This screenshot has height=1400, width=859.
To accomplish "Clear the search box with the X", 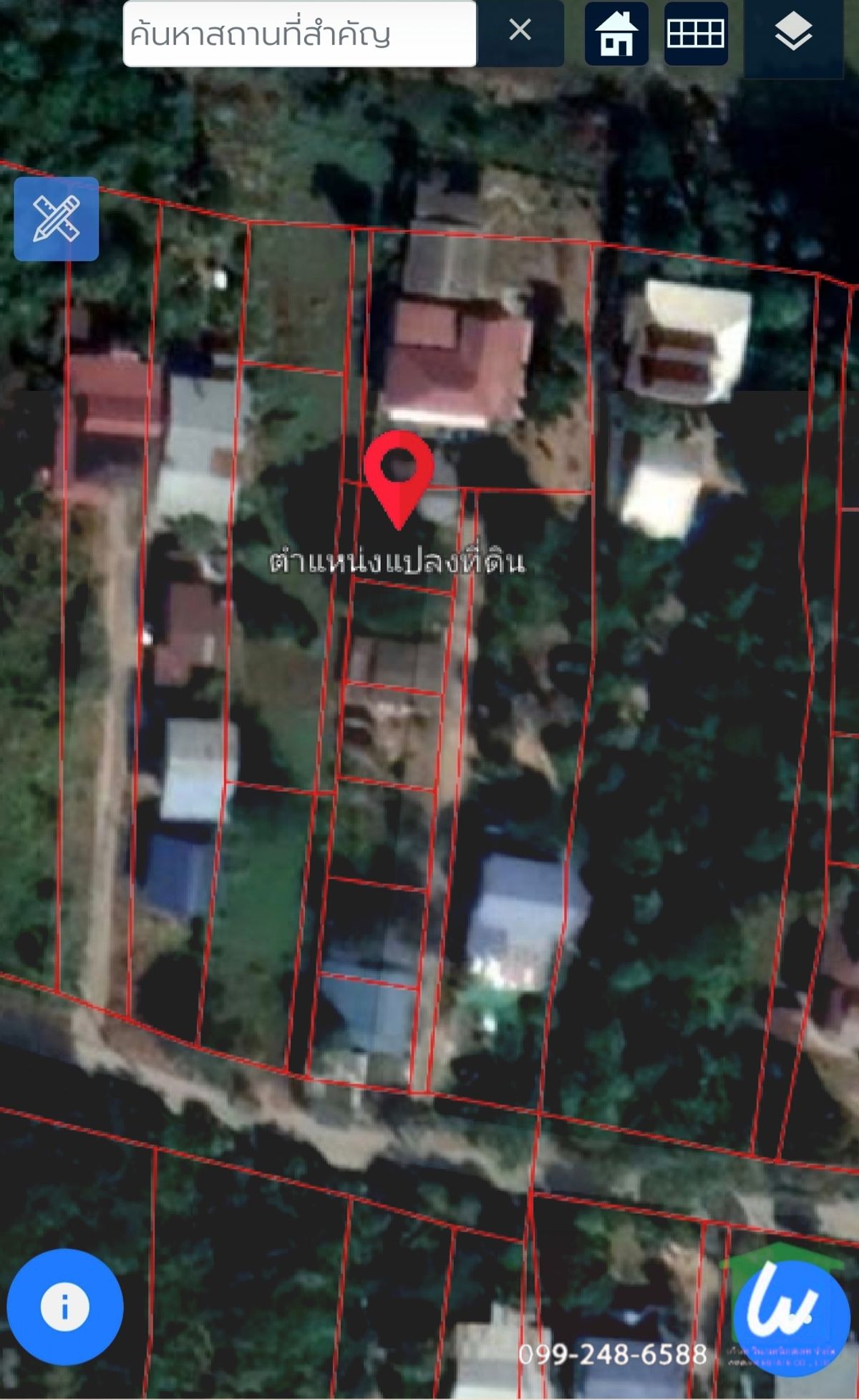I will click(520, 30).
